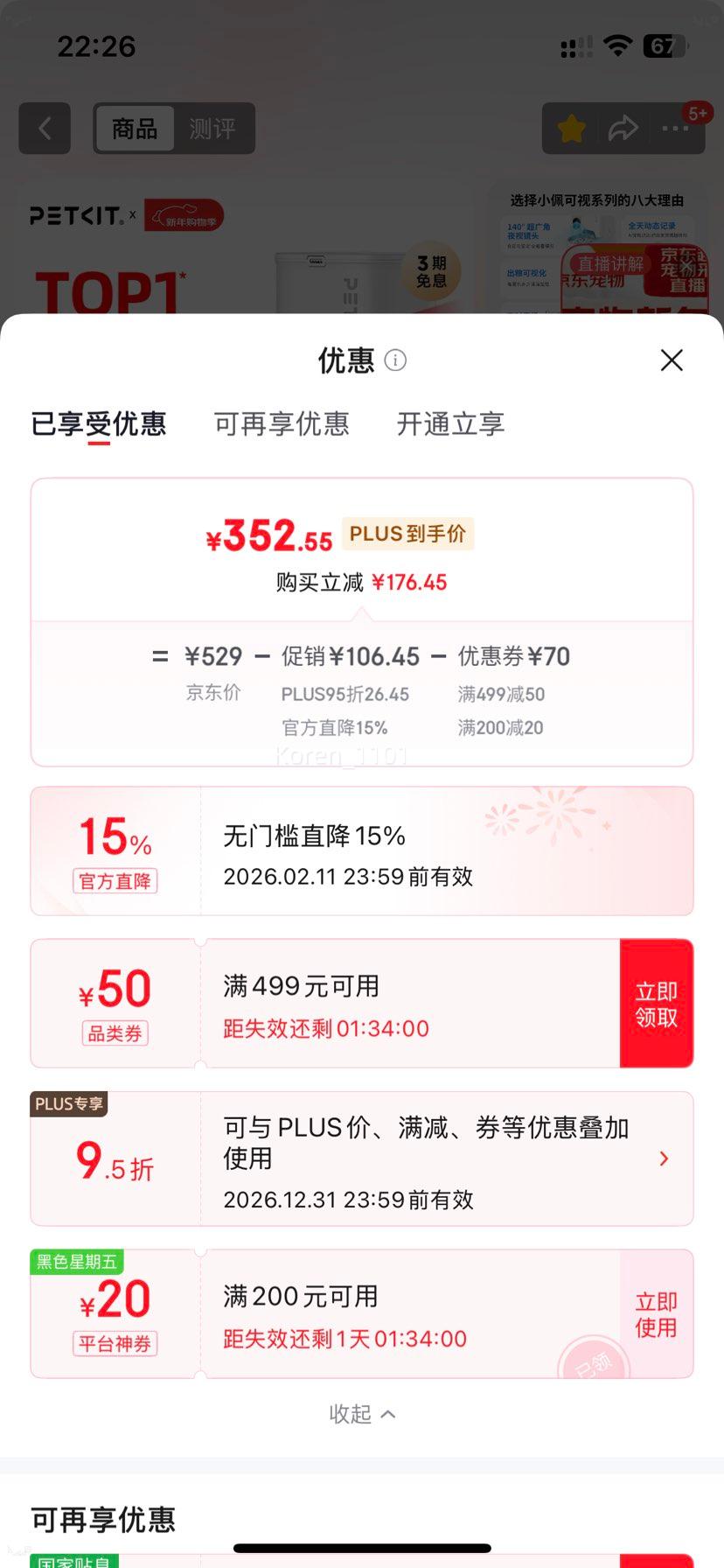Open the share icon
724x1568 pixels.
623,128
